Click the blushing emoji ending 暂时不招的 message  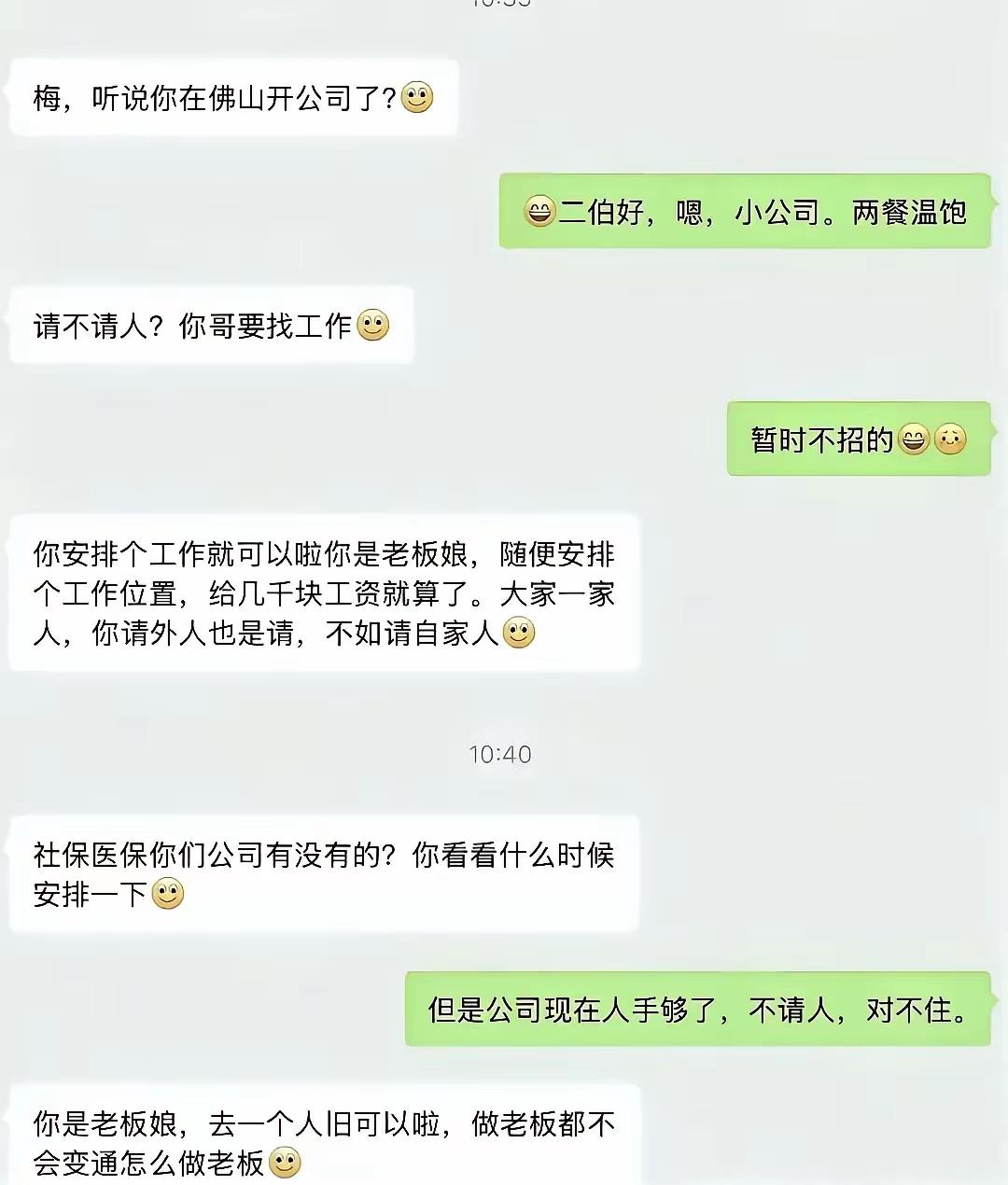948,439
